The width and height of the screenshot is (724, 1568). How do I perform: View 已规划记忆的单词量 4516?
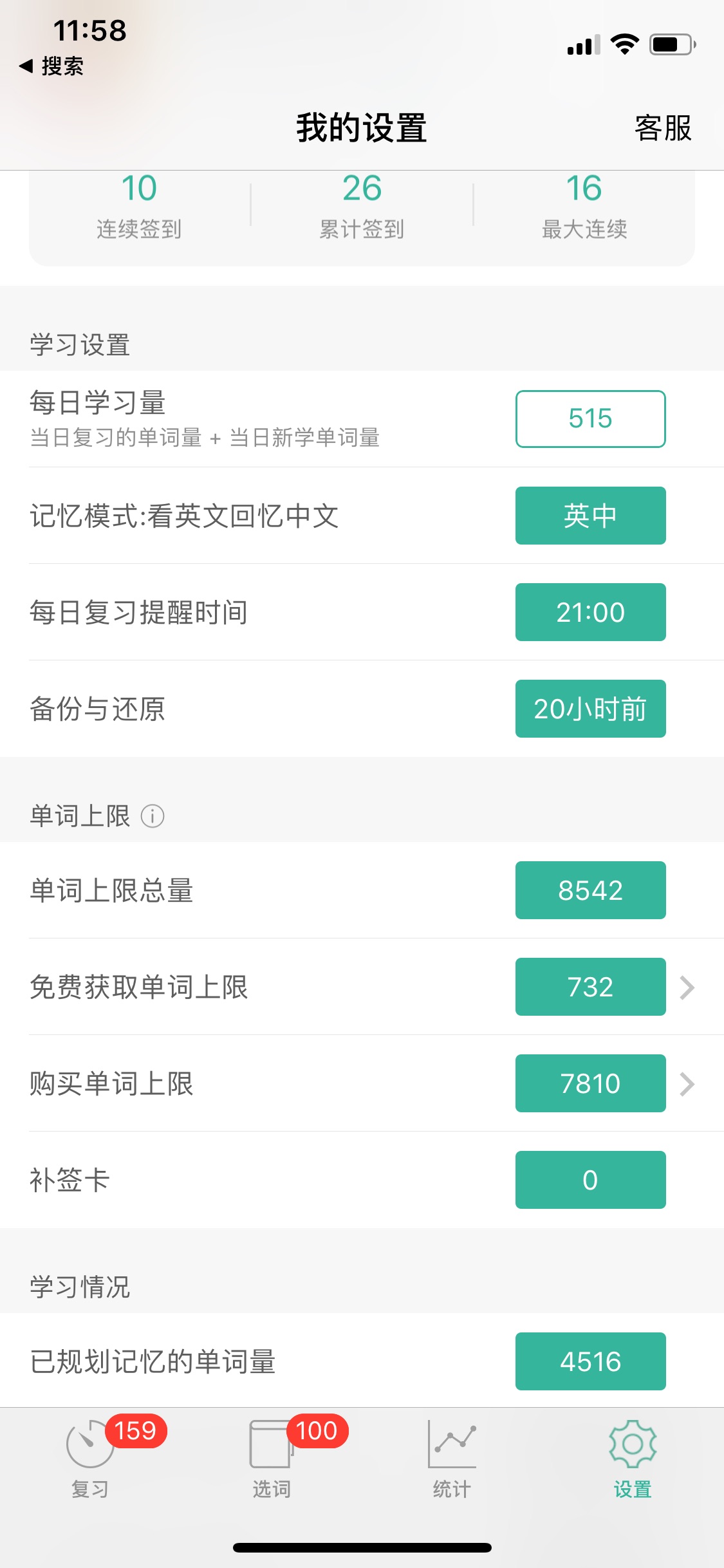pyautogui.click(x=590, y=1361)
